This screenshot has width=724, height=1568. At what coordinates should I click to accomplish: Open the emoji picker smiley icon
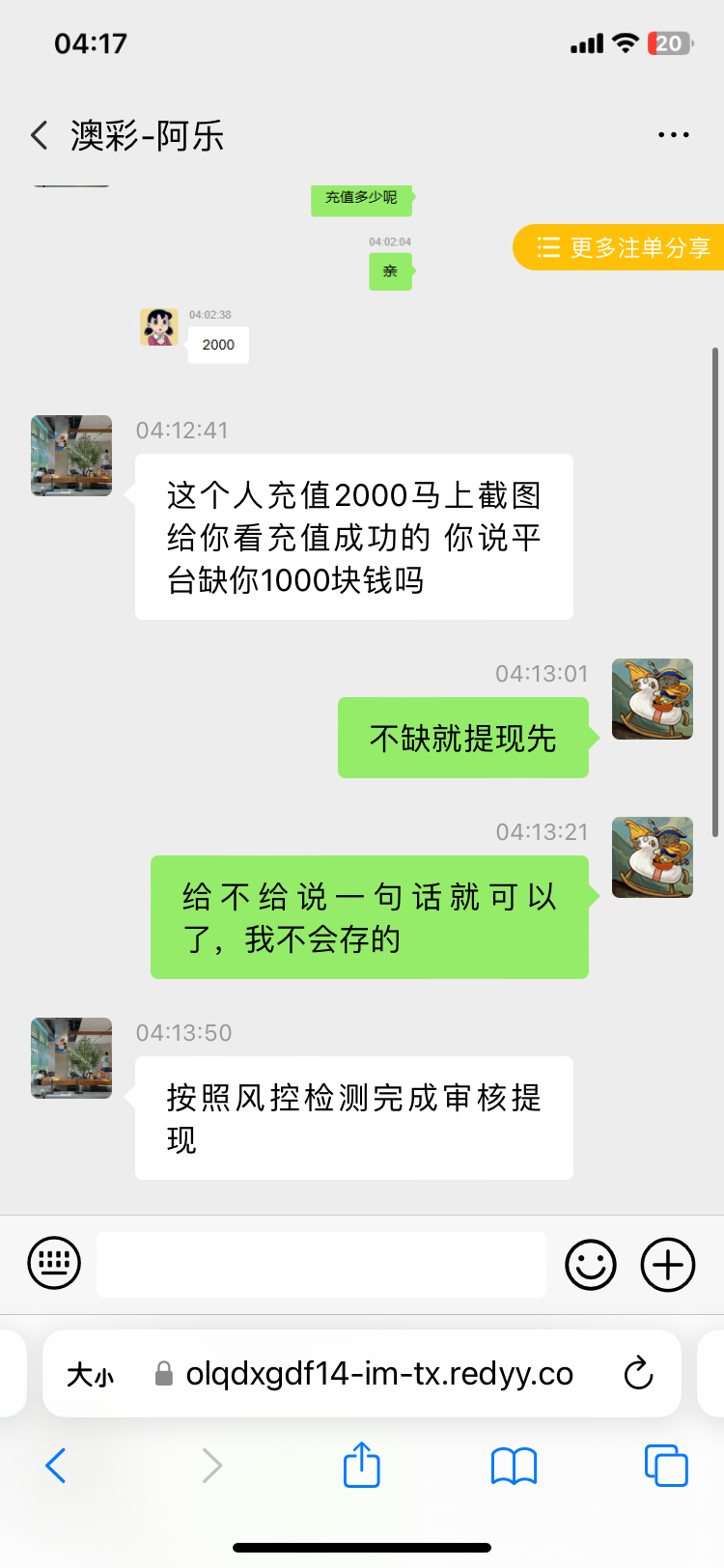point(591,1264)
